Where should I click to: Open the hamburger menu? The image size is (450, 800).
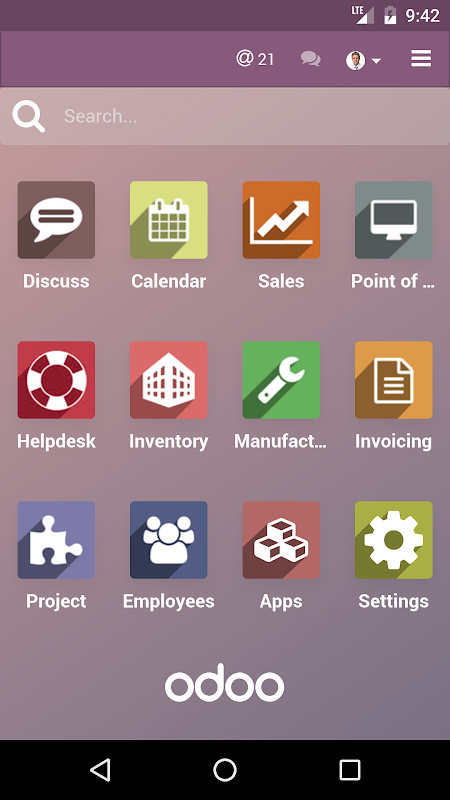click(x=421, y=59)
